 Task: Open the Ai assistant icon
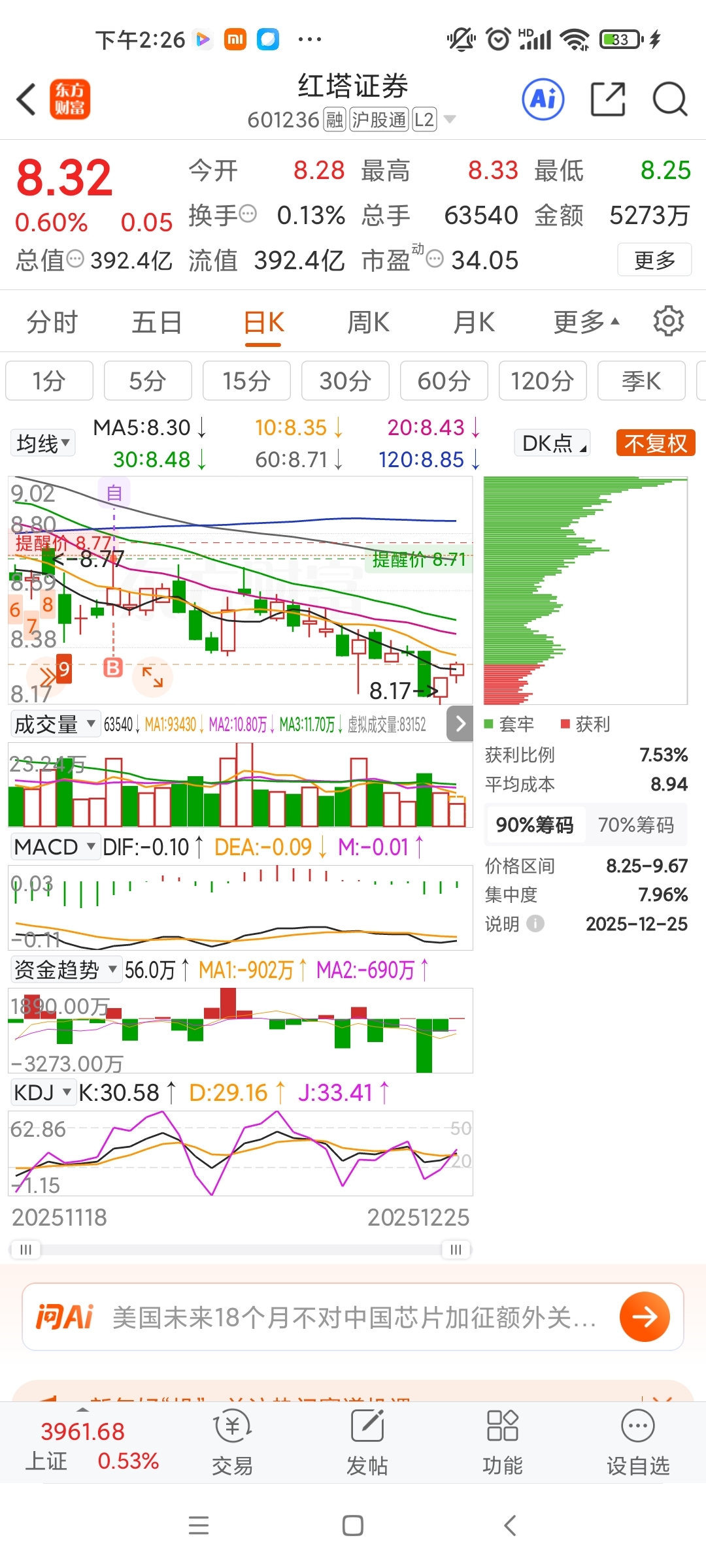543,99
